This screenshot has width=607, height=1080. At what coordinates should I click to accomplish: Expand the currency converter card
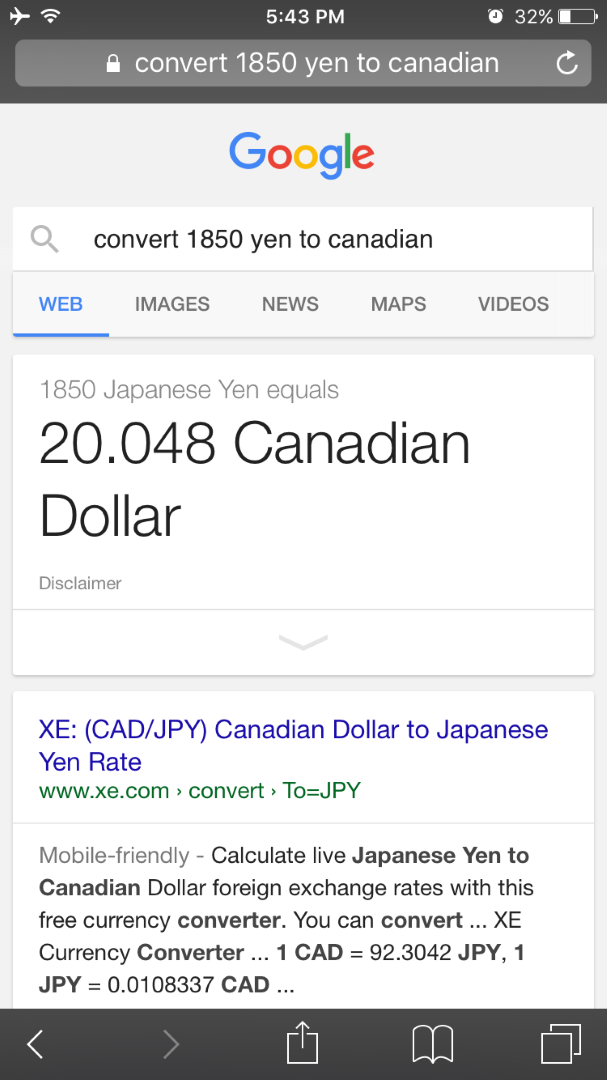point(303,642)
